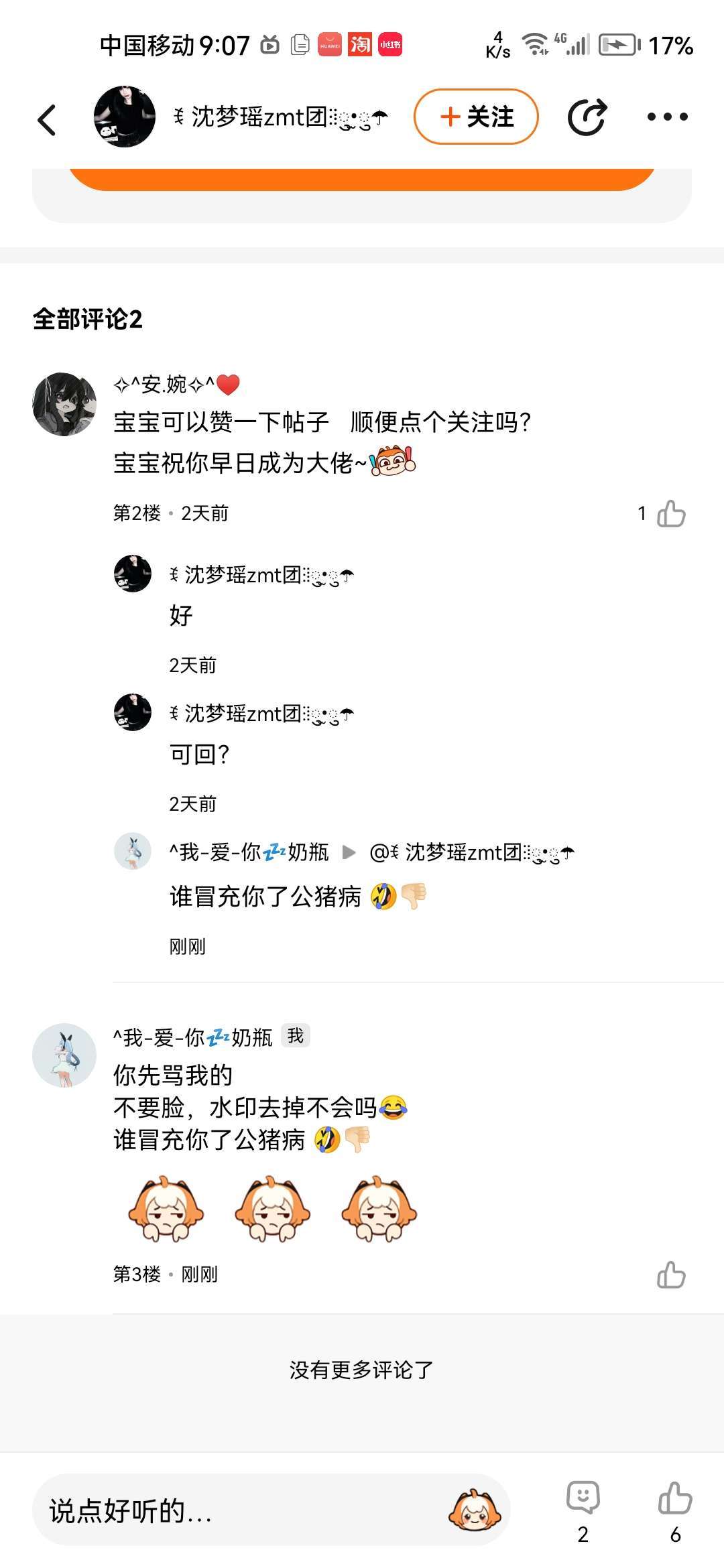Open the emoji sticker picker in the comment box
Screen dimensions: 724x1568
475,1510
